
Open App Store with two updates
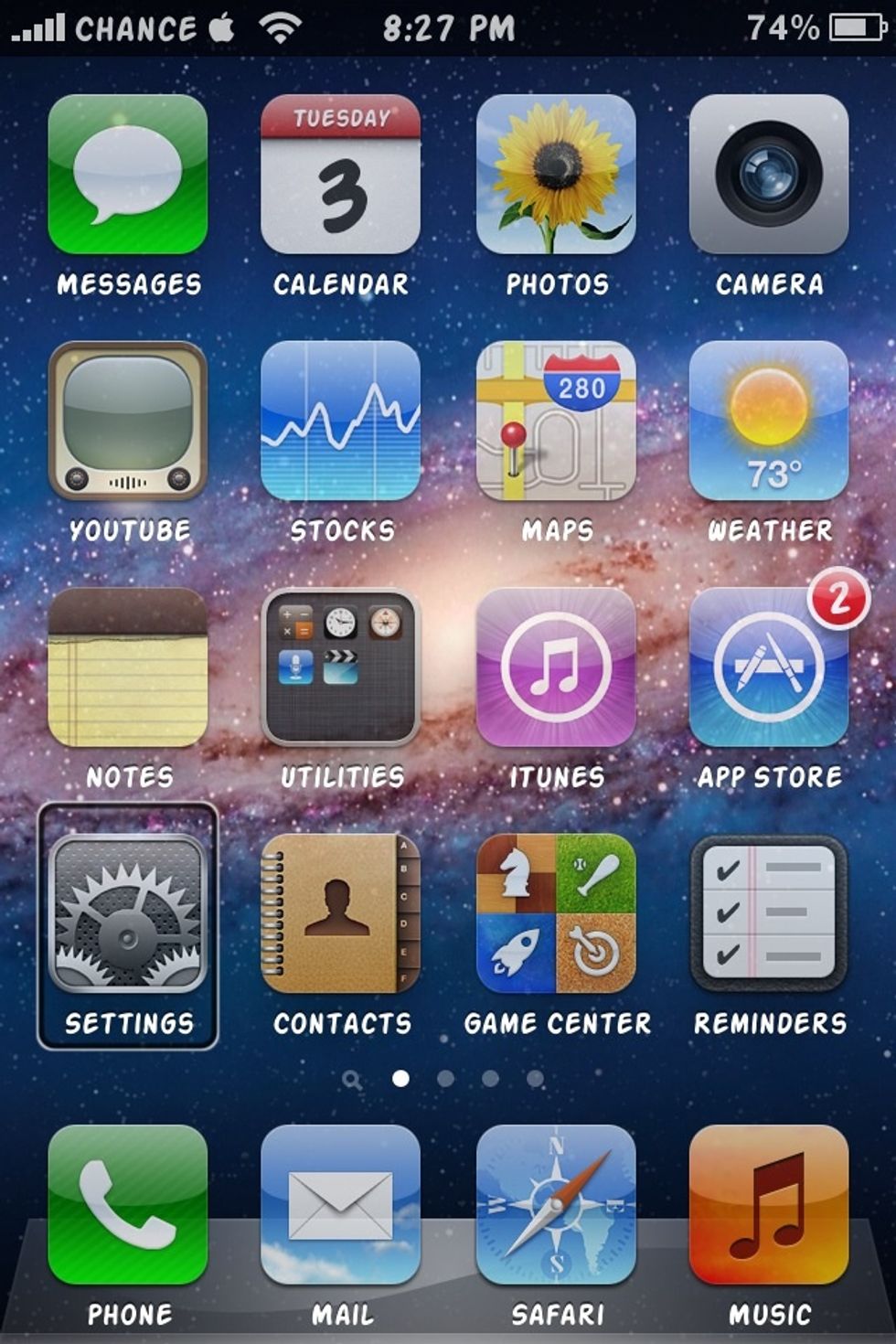768,668
